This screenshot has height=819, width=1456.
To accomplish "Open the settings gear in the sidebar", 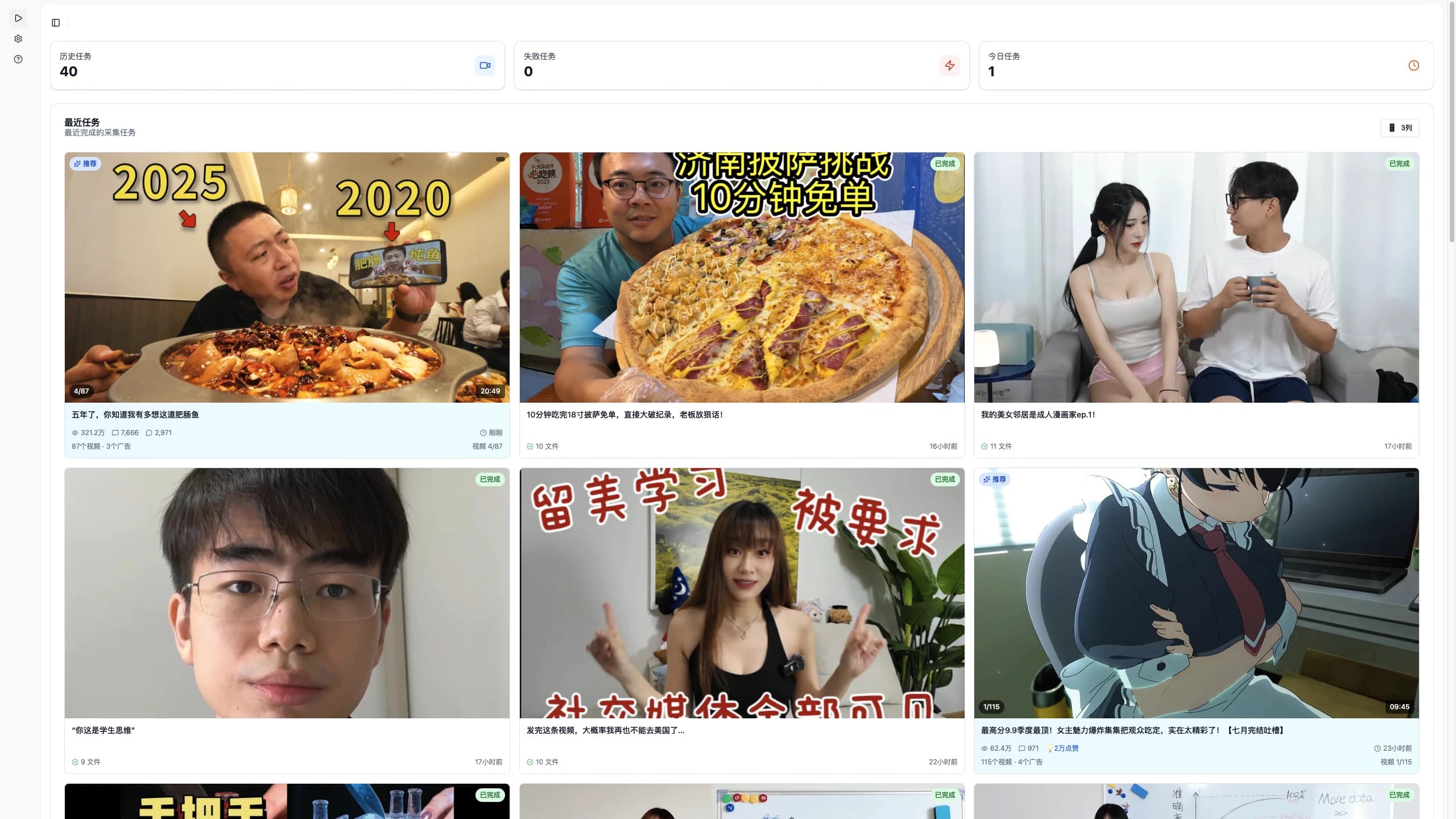I will pos(18,39).
